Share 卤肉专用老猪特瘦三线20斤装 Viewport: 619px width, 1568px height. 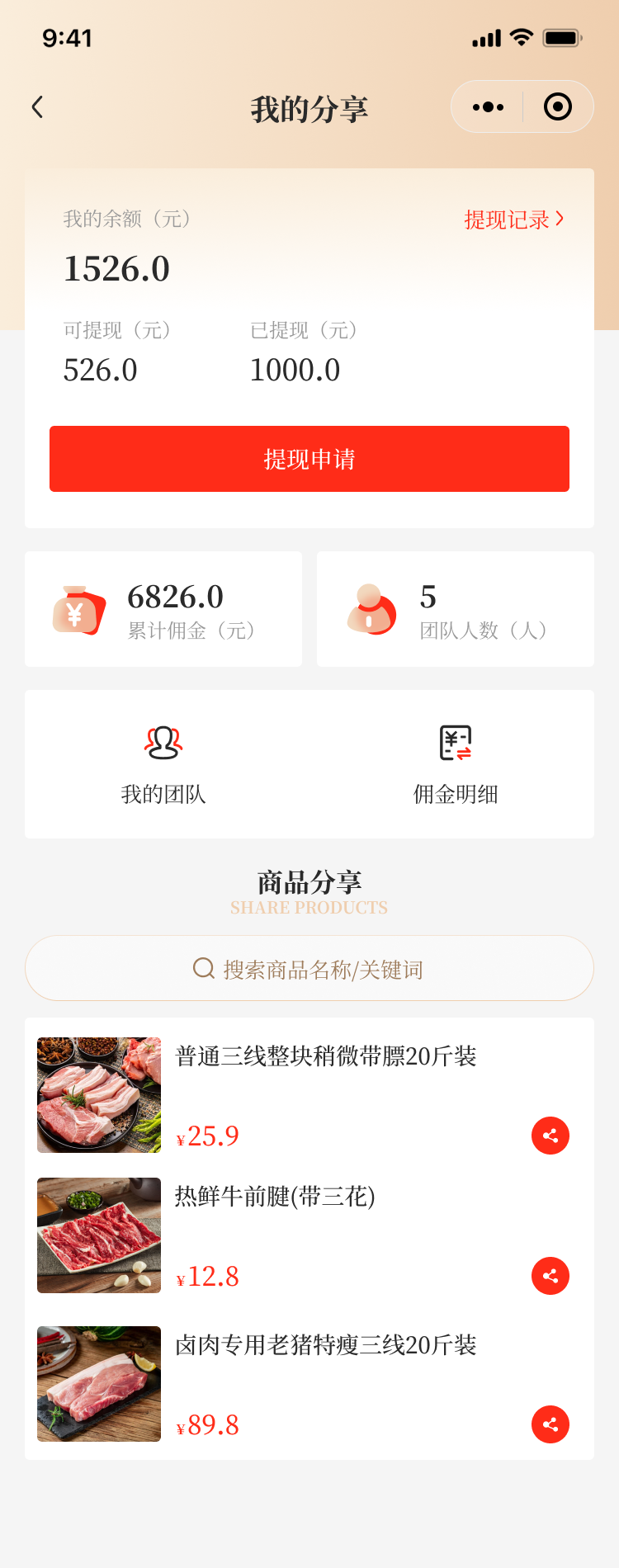[x=550, y=1424]
